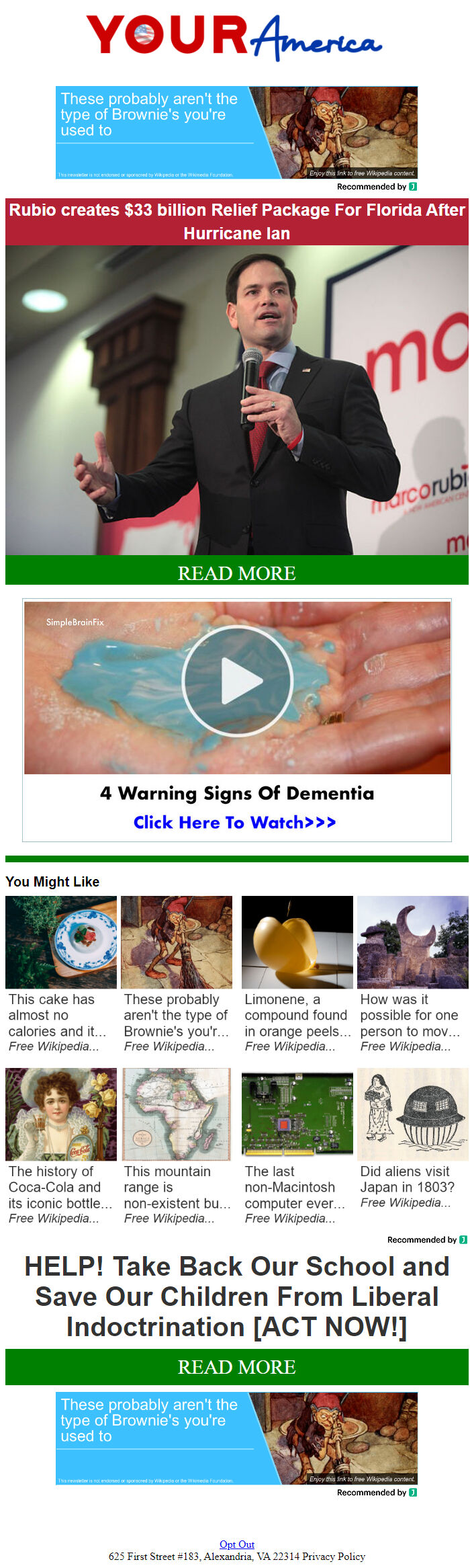Open the Privacy Policy
This screenshot has width=470, height=1568.
(x=334, y=1556)
